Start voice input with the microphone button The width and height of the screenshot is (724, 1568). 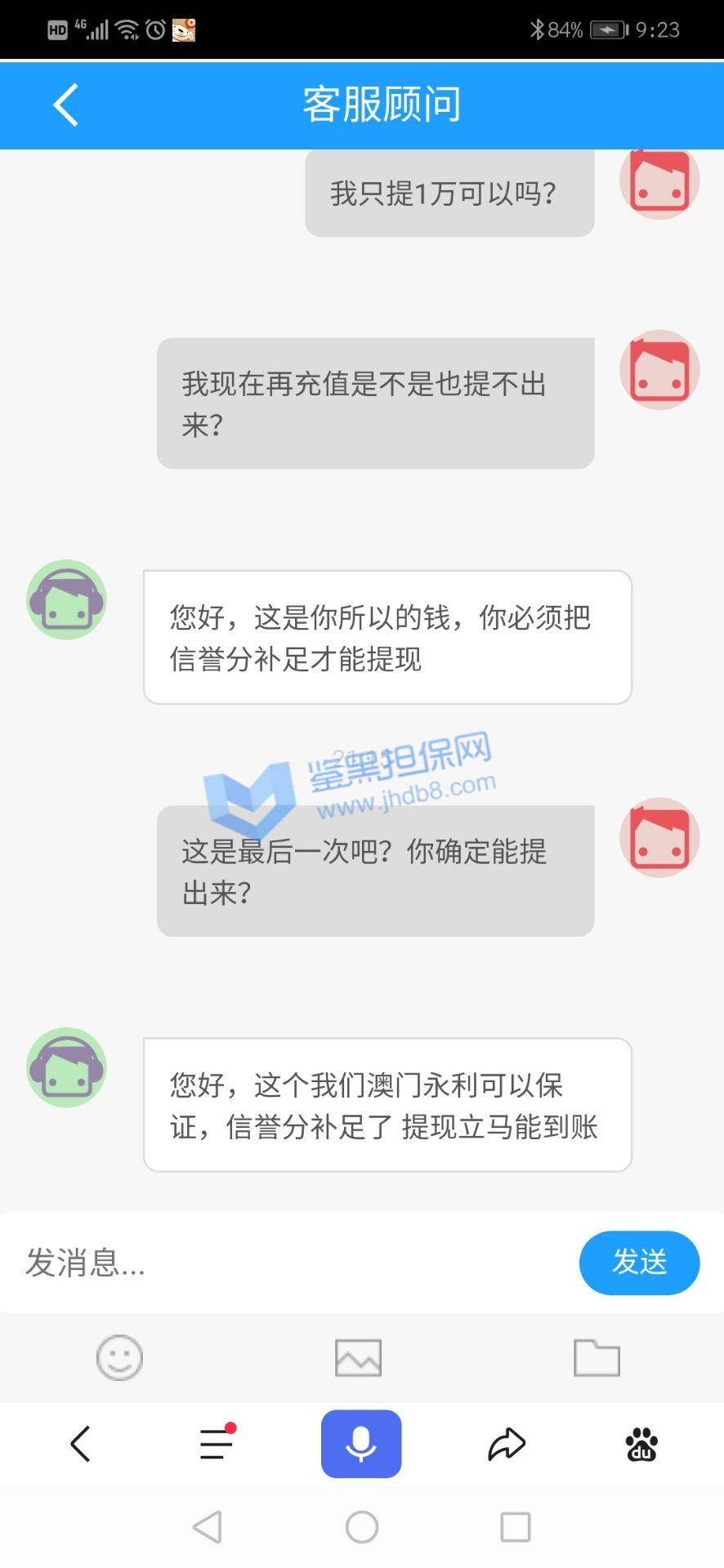pyautogui.click(x=361, y=1444)
